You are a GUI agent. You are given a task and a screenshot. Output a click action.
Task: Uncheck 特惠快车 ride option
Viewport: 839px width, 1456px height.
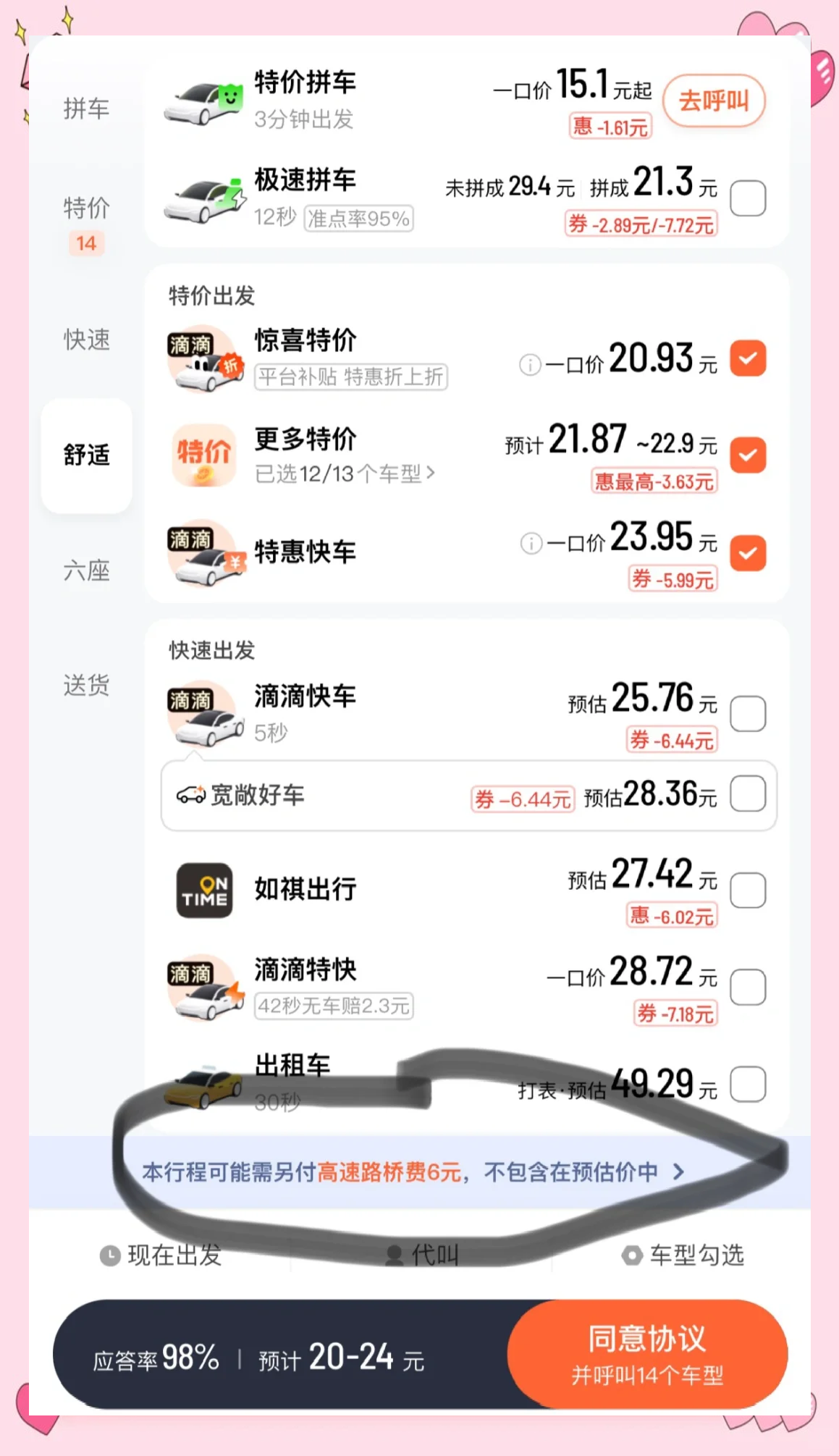(748, 553)
